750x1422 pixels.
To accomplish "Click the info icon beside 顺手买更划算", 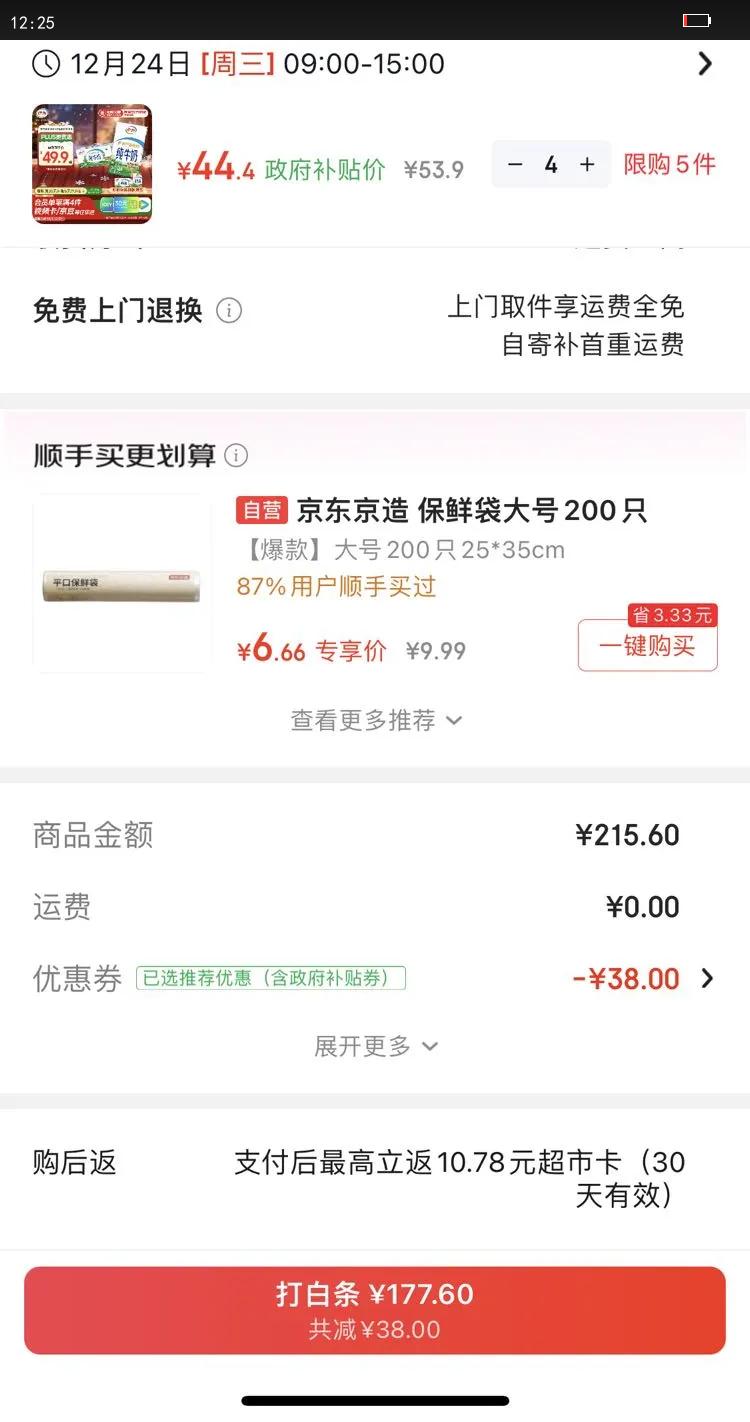I will 237,455.
